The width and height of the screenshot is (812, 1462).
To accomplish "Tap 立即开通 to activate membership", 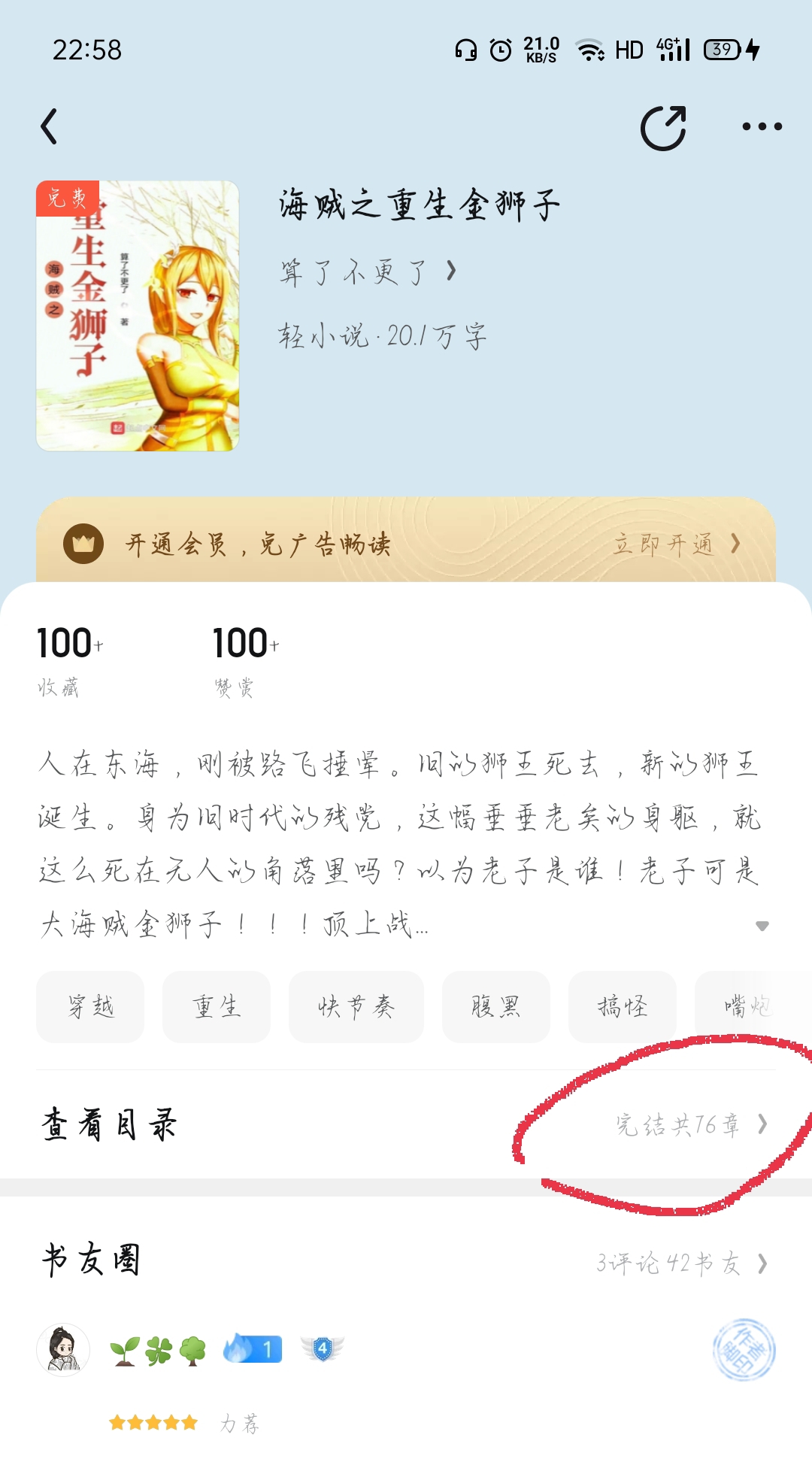I will (x=675, y=544).
